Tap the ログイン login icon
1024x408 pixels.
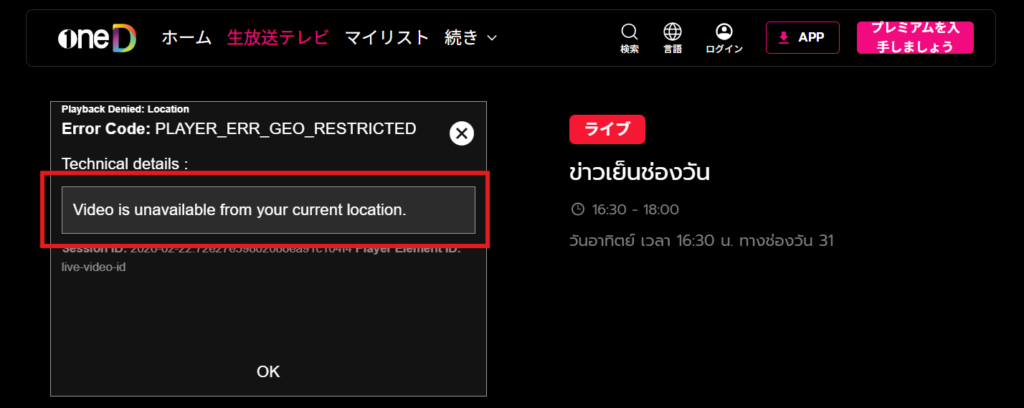pos(724,37)
